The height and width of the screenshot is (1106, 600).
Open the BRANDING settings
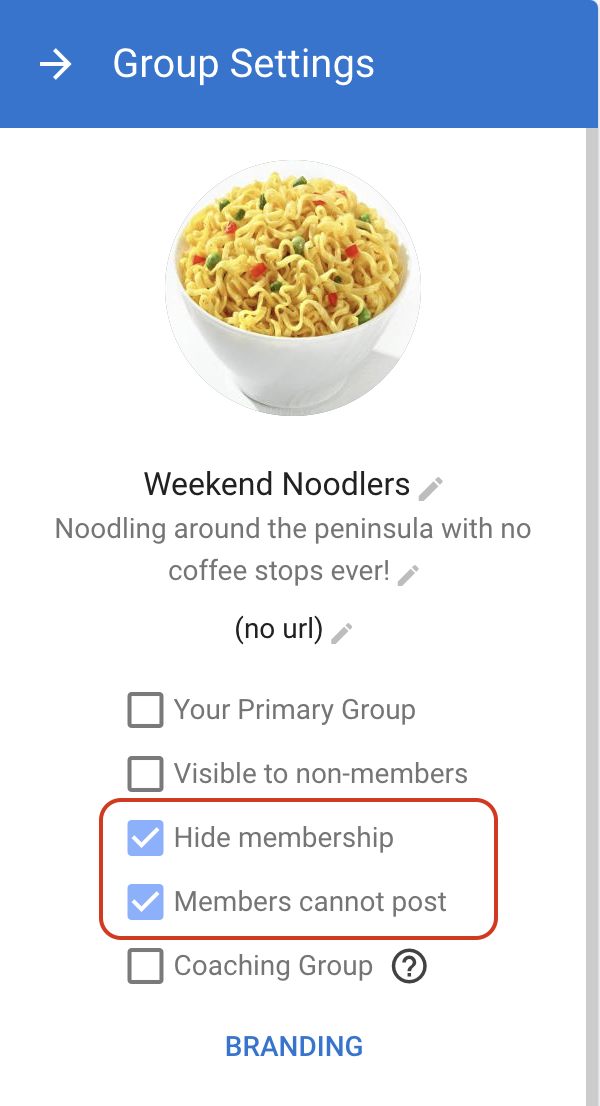pyautogui.click(x=294, y=1047)
